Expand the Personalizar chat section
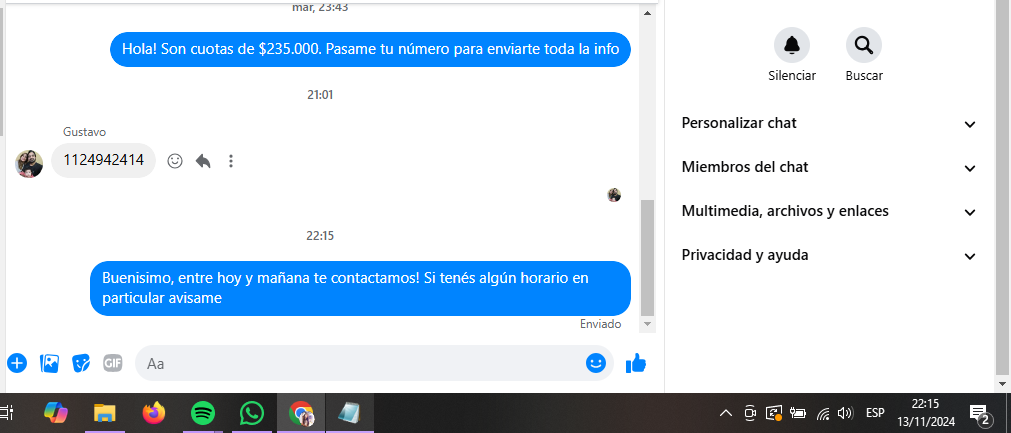Viewport: 1011px width, 433px height. [x=828, y=123]
